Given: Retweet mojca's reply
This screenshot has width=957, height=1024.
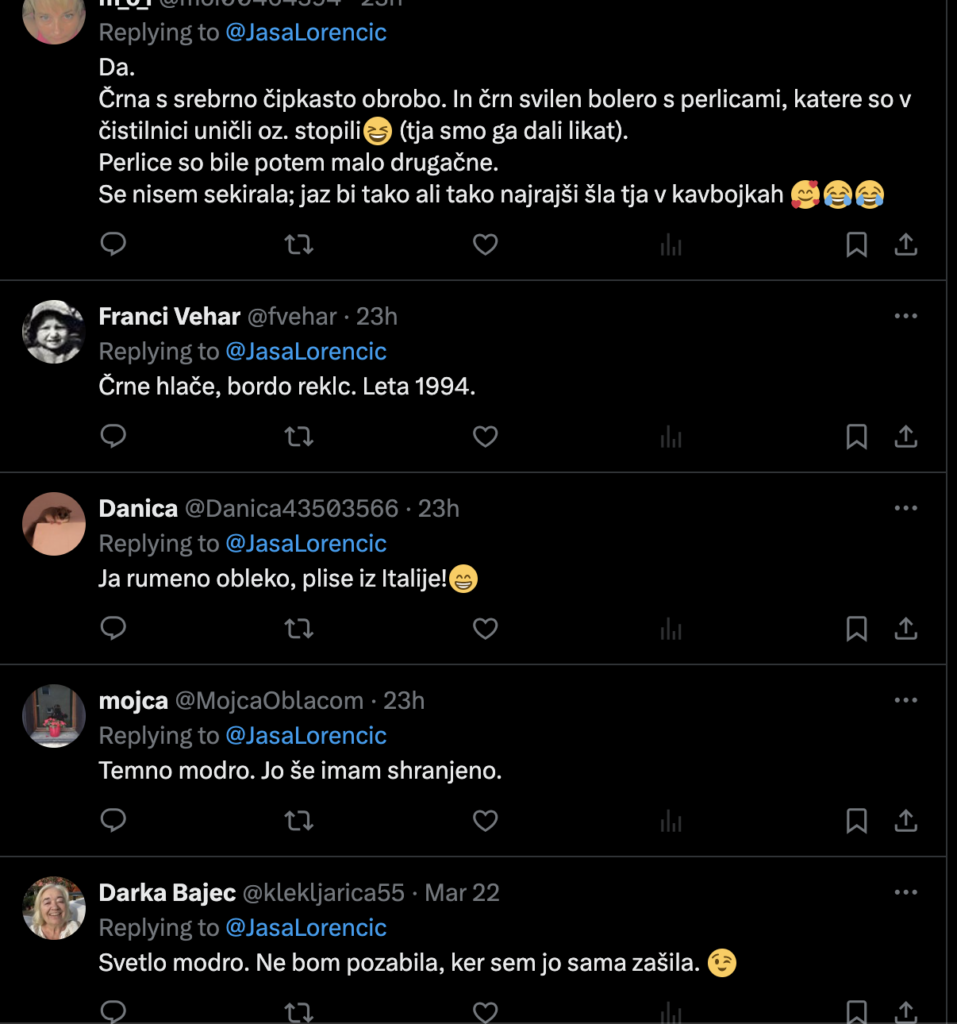Looking at the screenshot, I should click(x=299, y=820).
